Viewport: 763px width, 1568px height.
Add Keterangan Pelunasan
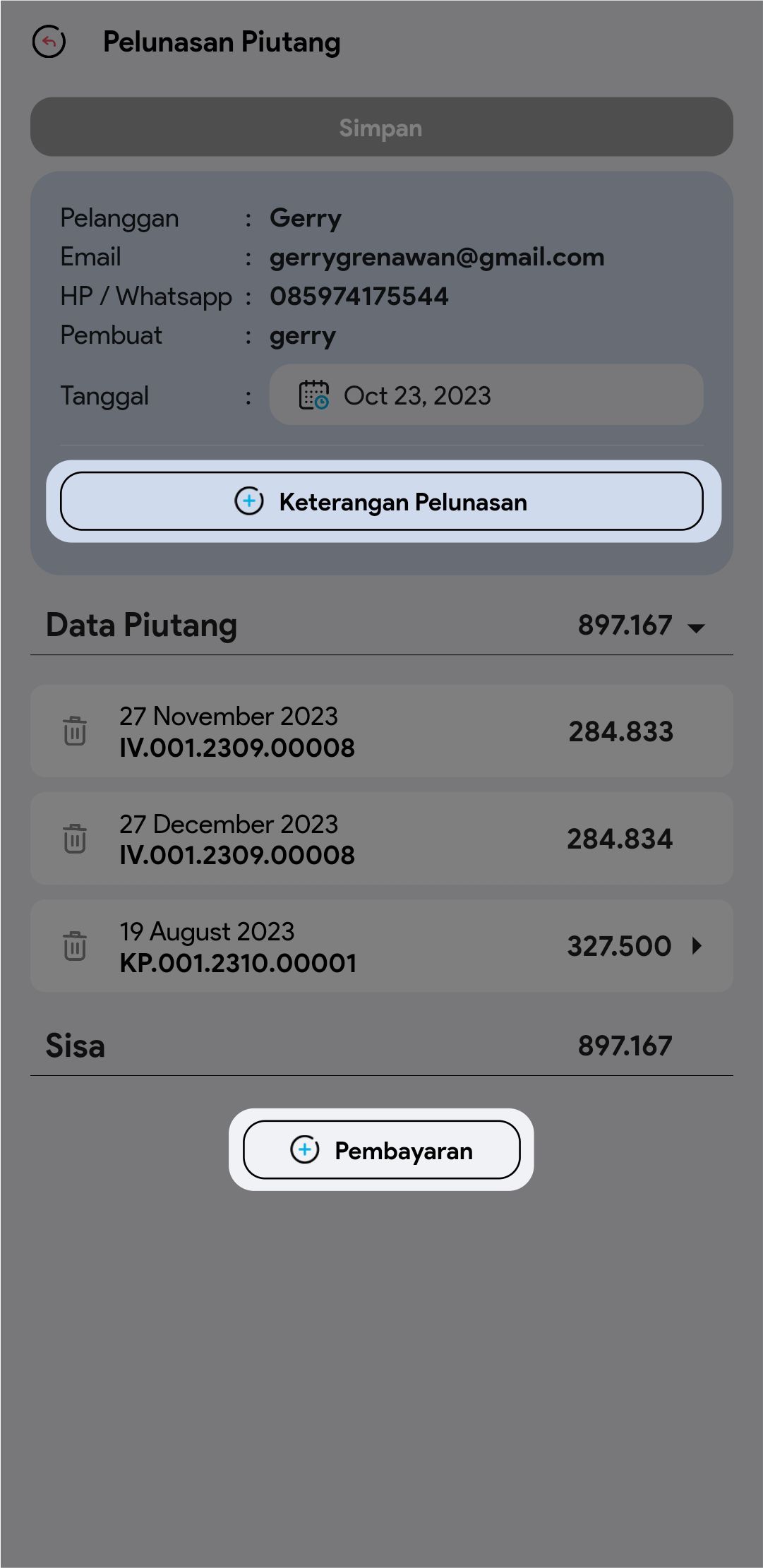[381, 502]
